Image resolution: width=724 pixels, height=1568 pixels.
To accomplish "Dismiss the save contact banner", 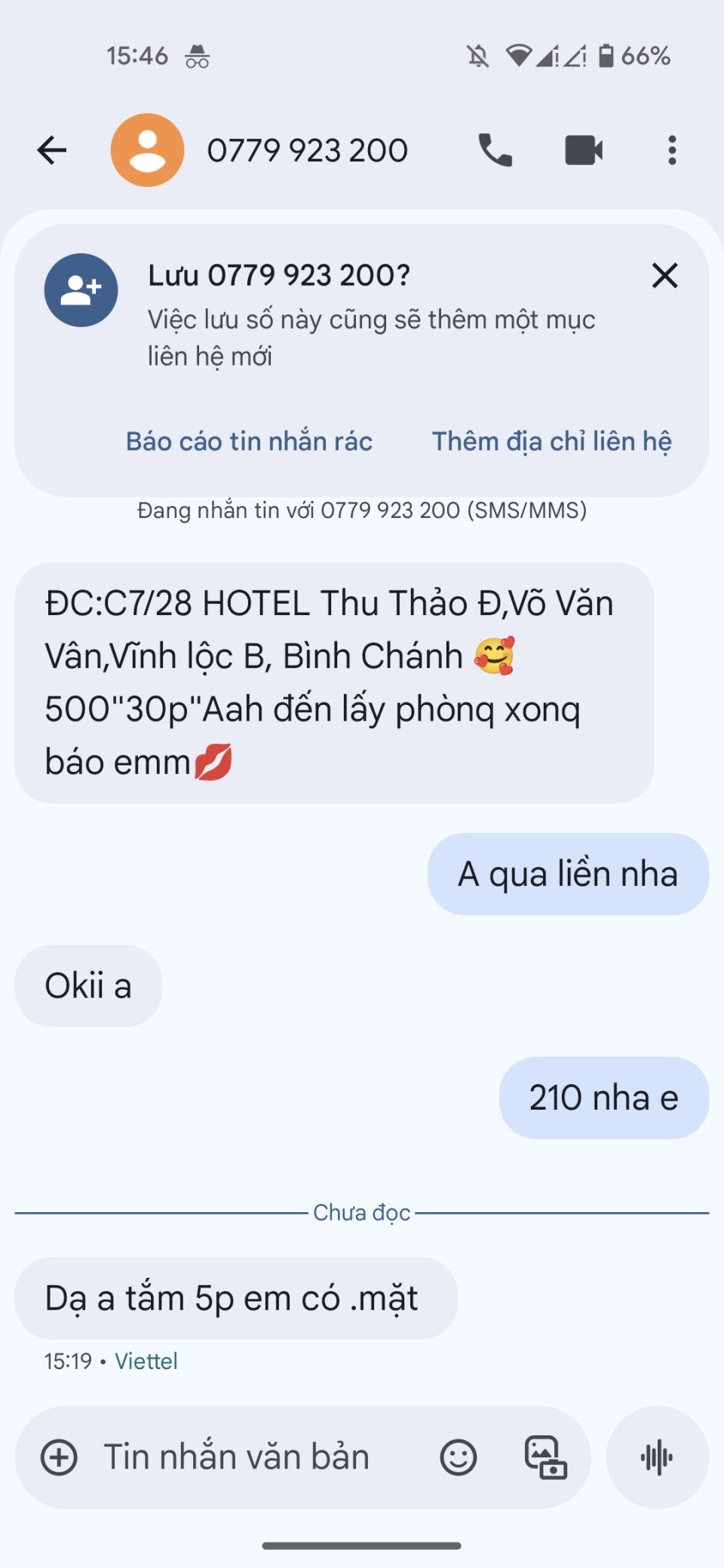I will pos(664,276).
